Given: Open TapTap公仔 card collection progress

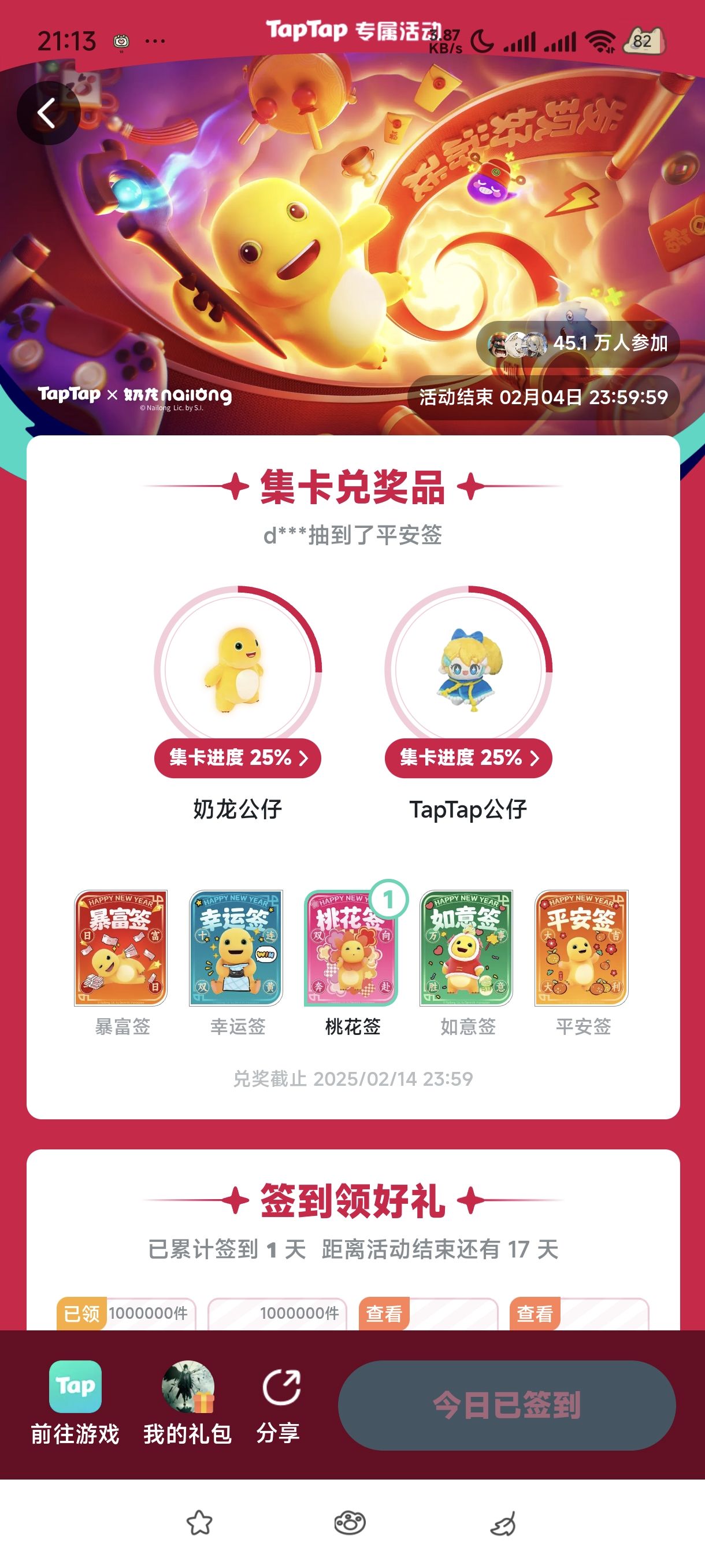Looking at the screenshot, I should tap(467, 757).
